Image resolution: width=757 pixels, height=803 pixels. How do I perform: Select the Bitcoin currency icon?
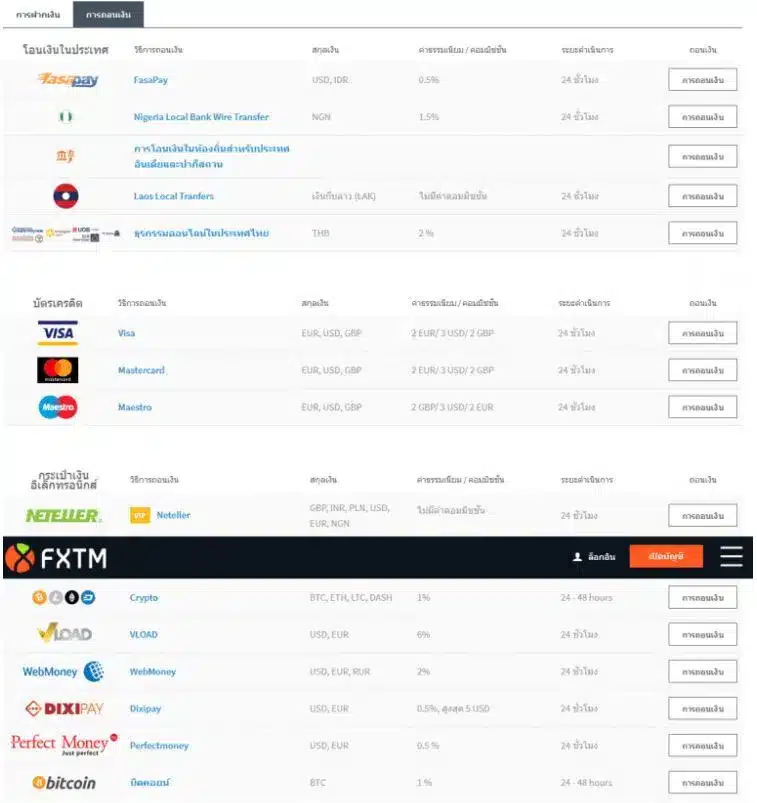62,782
